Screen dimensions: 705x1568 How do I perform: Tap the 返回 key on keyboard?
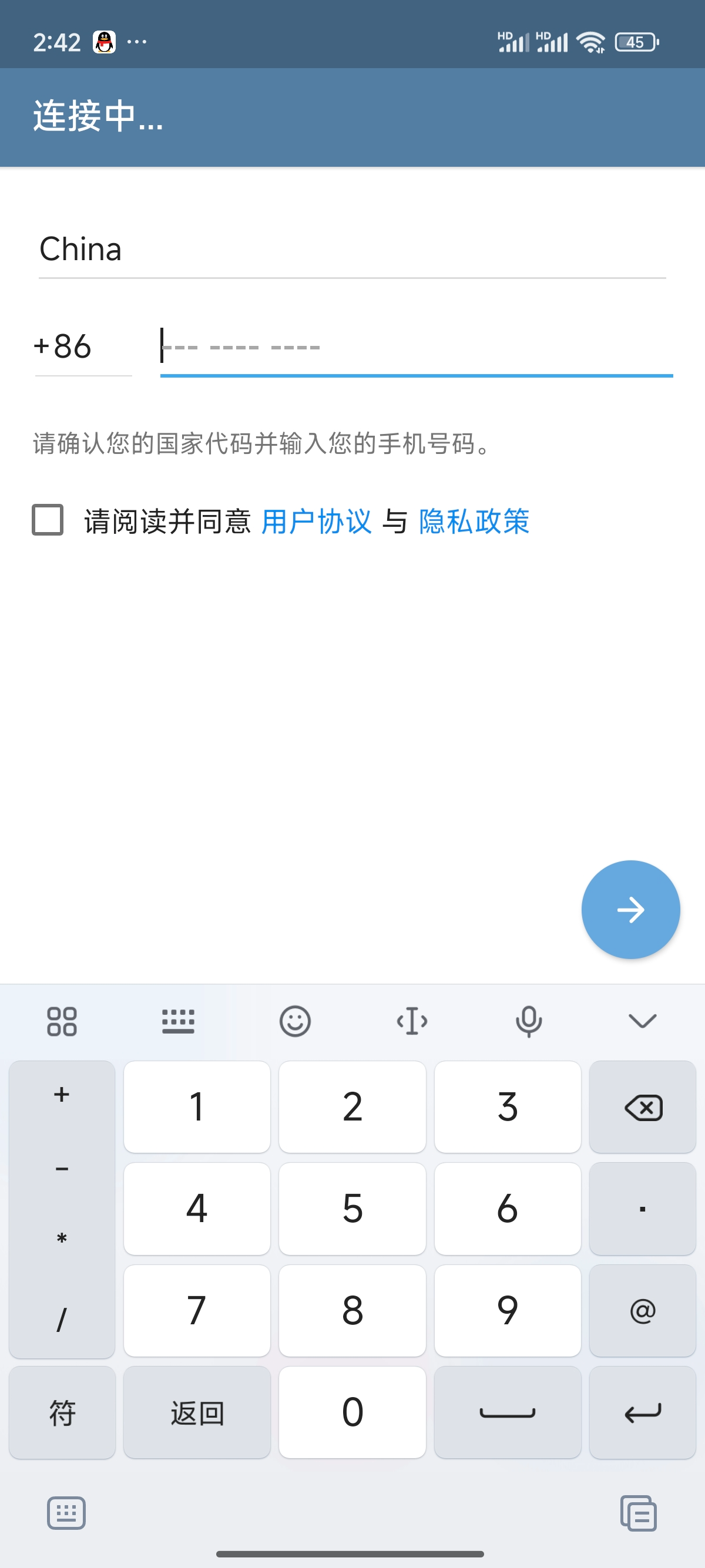[197, 1413]
